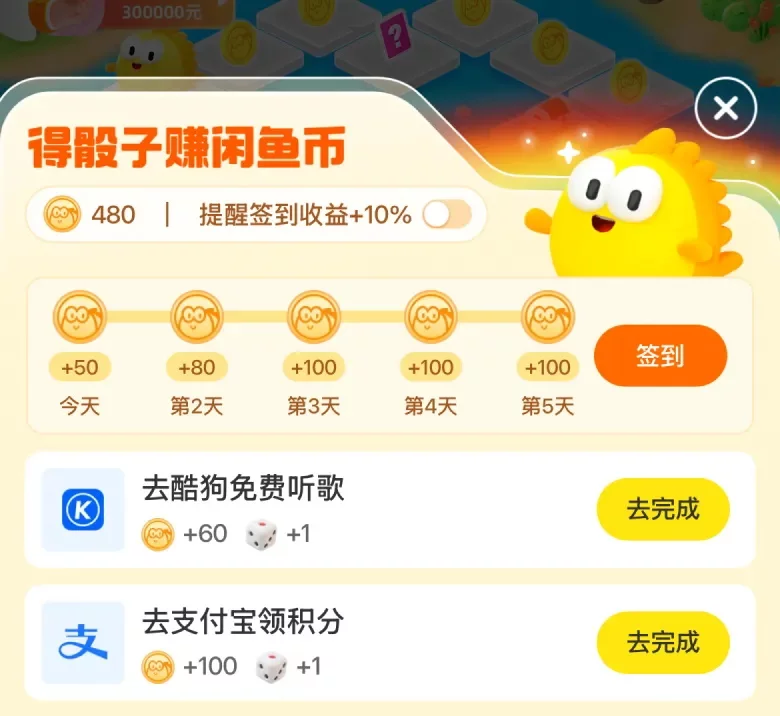Tap the orange 签到 button
The width and height of the screenshot is (780, 716).
pyautogui.click(x=660, y=356)
